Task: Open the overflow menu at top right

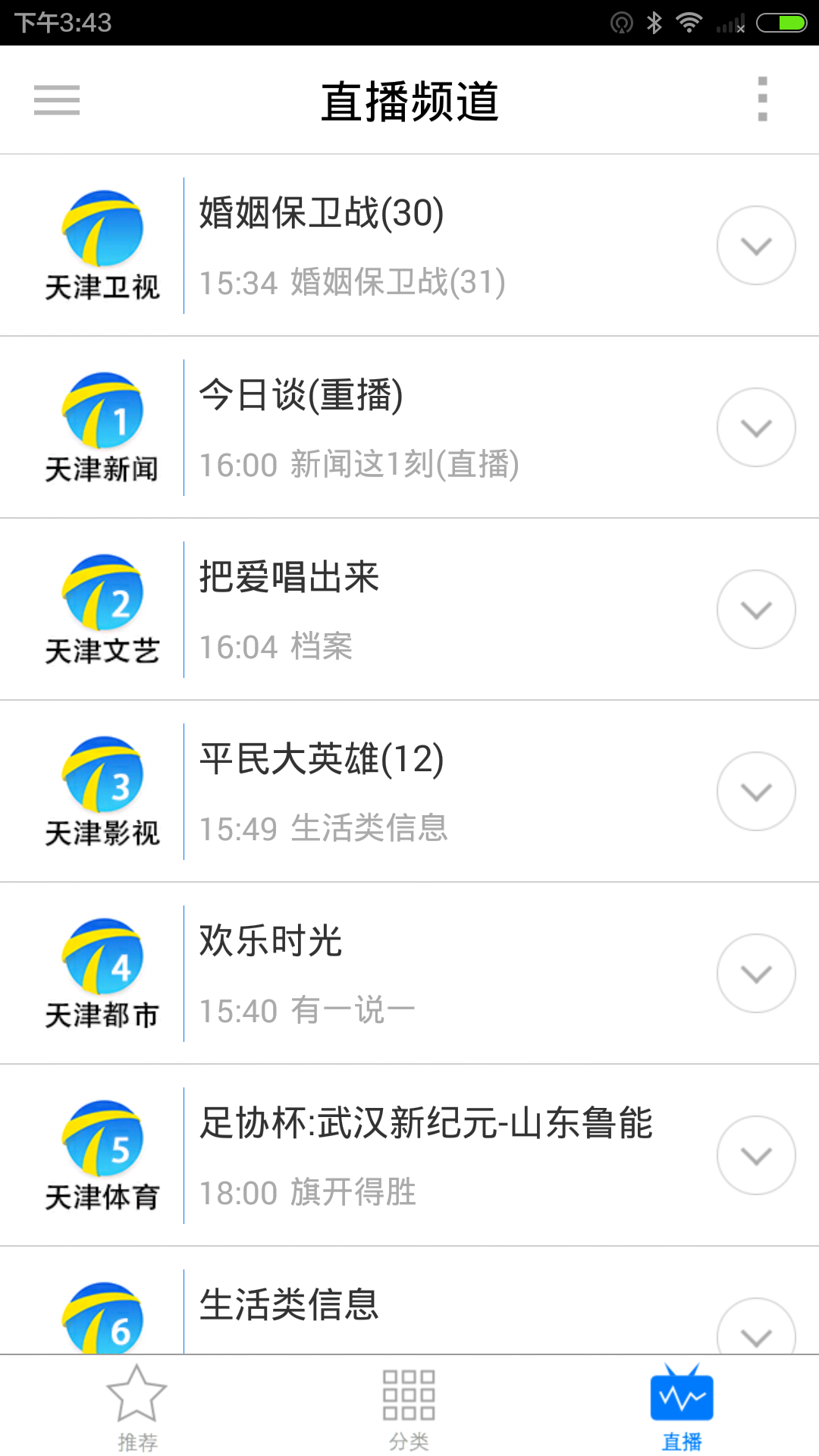Action: [763, 99]
